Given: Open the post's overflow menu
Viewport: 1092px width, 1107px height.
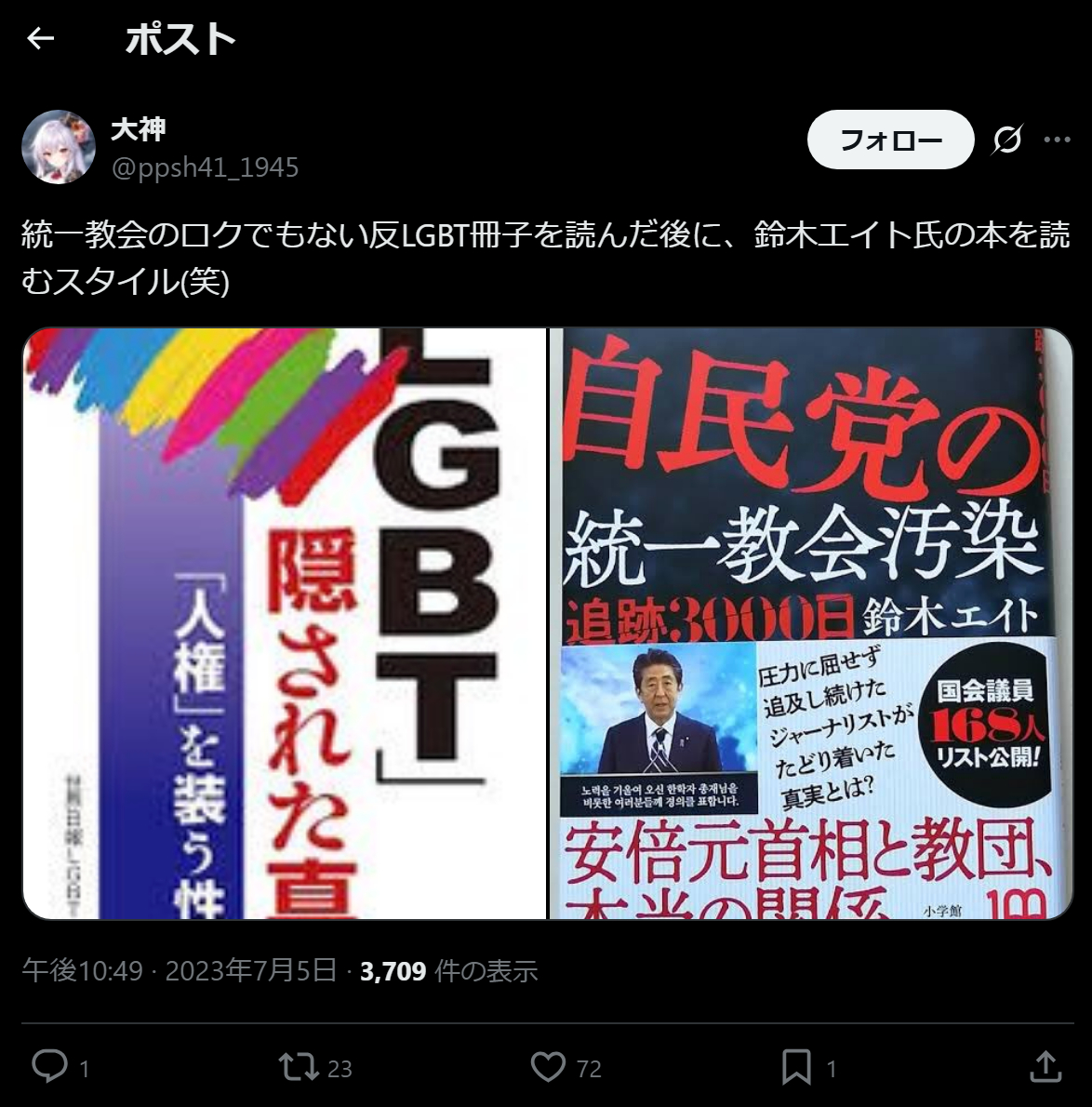Looking at the screenshot, I should click(1058, 140).
